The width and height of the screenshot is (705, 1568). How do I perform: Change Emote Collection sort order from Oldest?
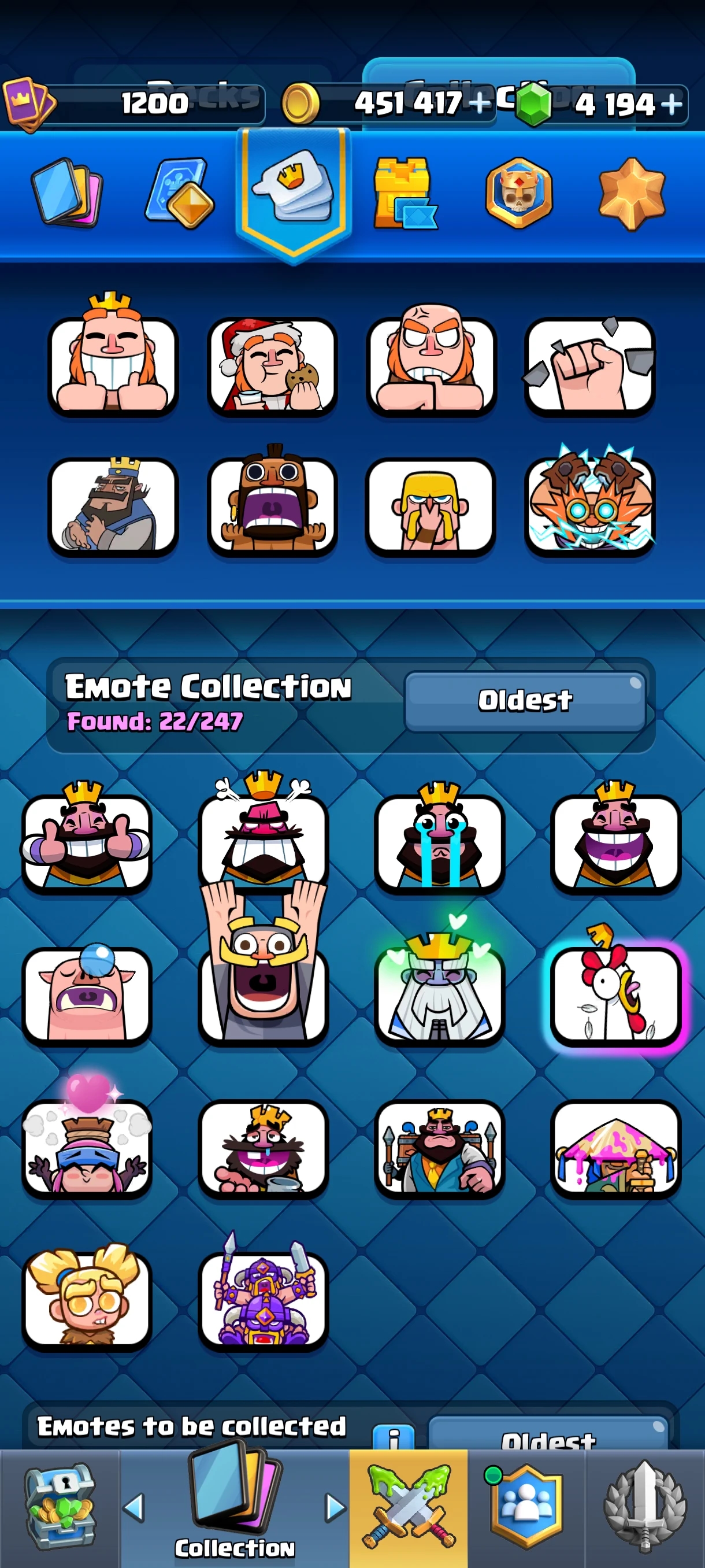[524, 701]
